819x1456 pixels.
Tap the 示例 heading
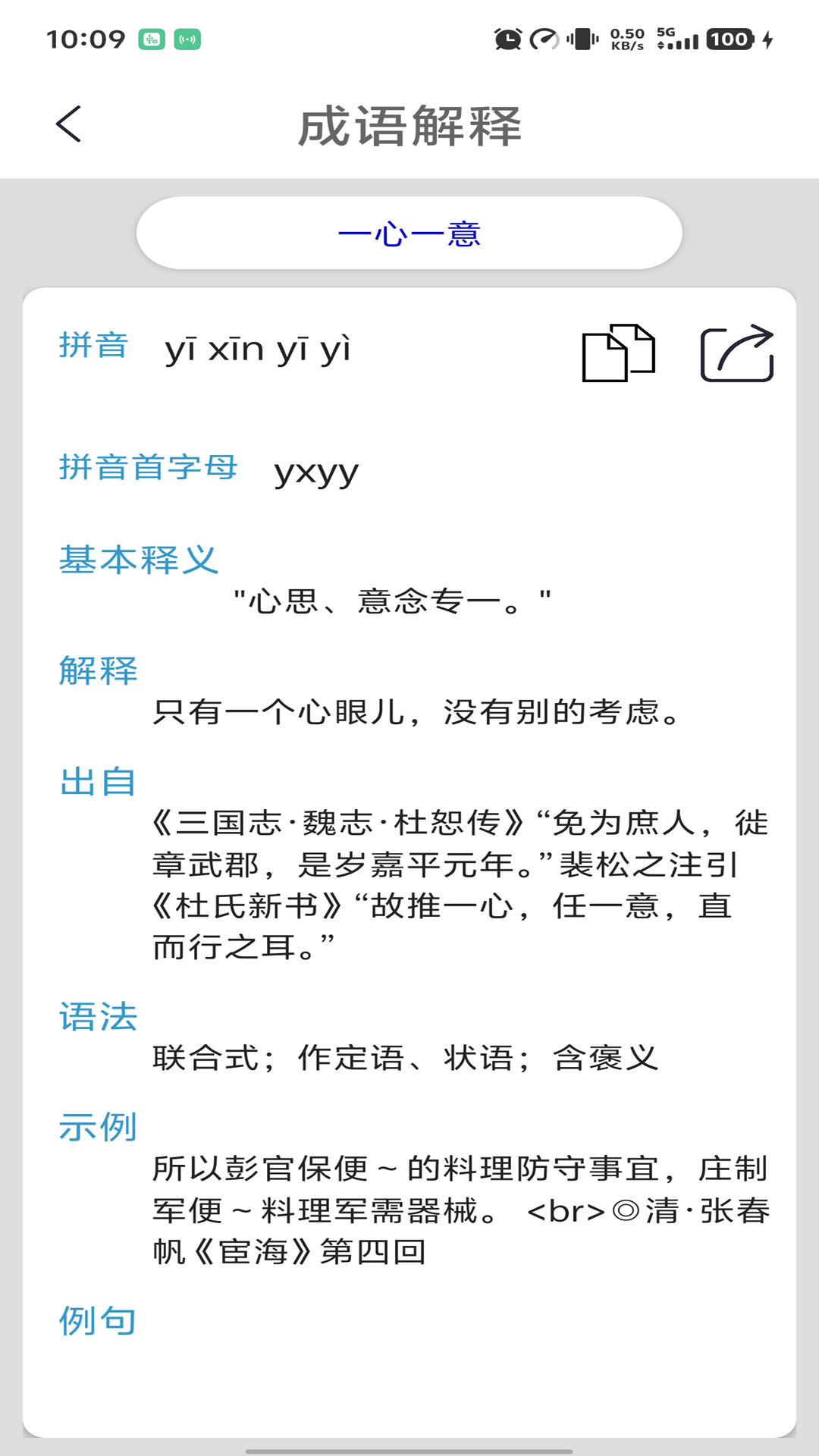(x=96, y=1128)
